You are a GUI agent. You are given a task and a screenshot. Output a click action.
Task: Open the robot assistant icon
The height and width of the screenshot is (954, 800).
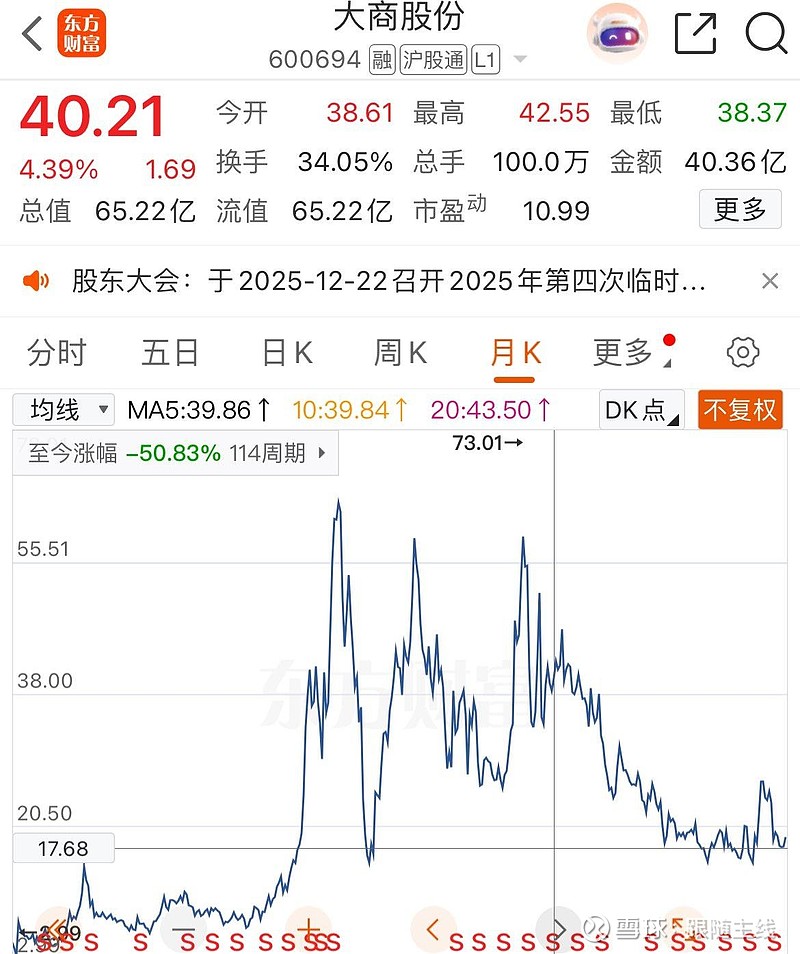pos(616,34)
